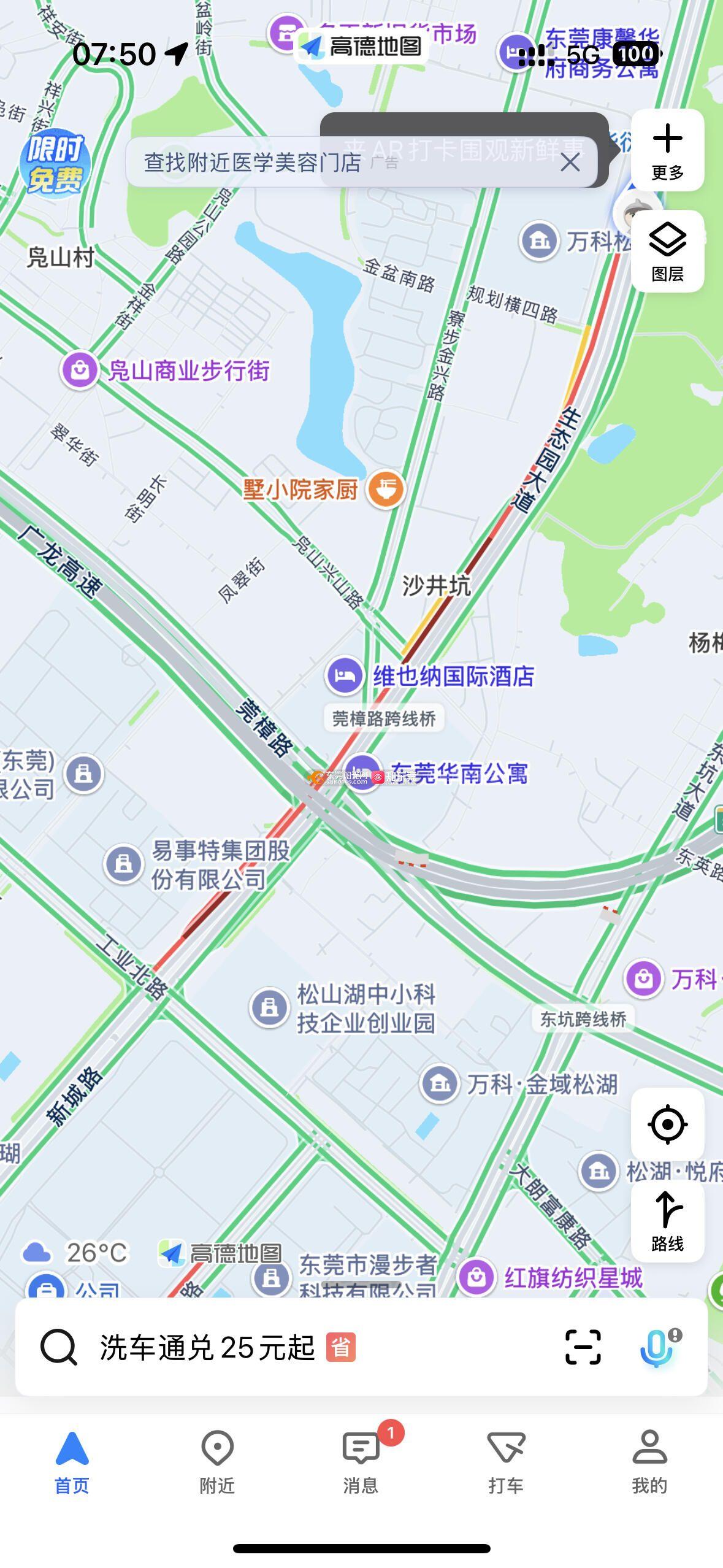Recenter map on my location

tap(667, 1124)
